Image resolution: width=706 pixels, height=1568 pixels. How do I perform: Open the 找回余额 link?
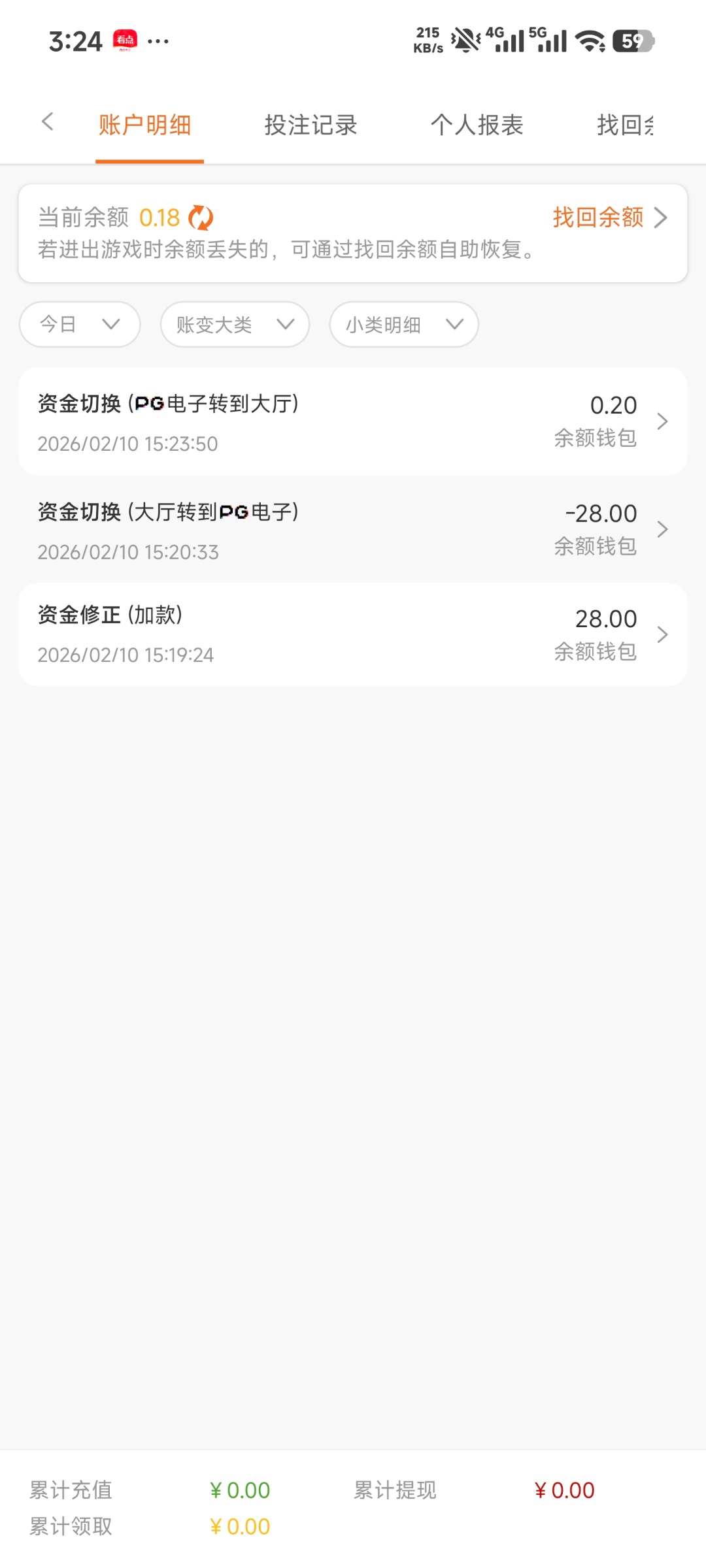click(609, 218)
